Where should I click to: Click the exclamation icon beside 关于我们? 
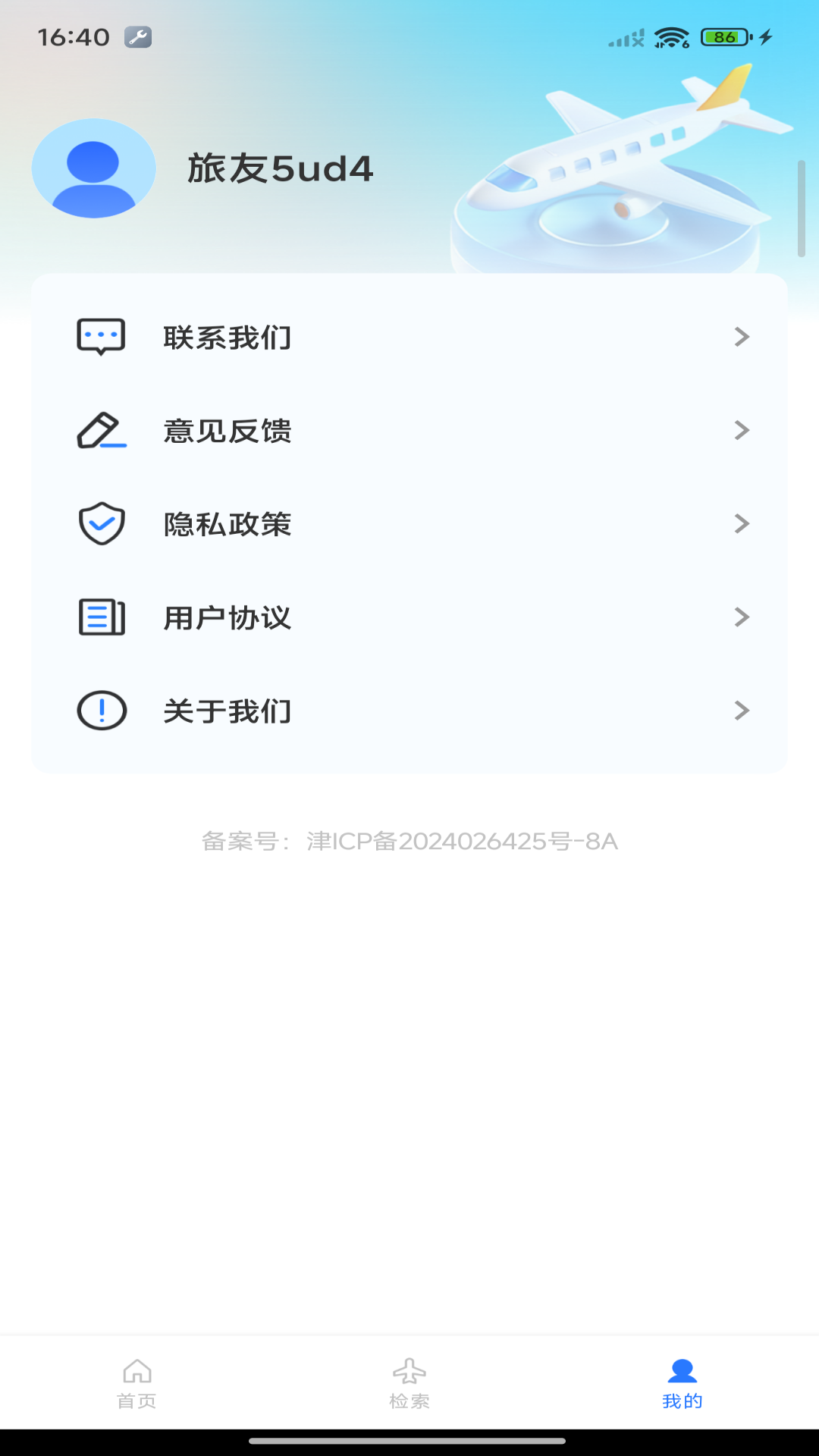pyautogui.click(x=101, y=711)
